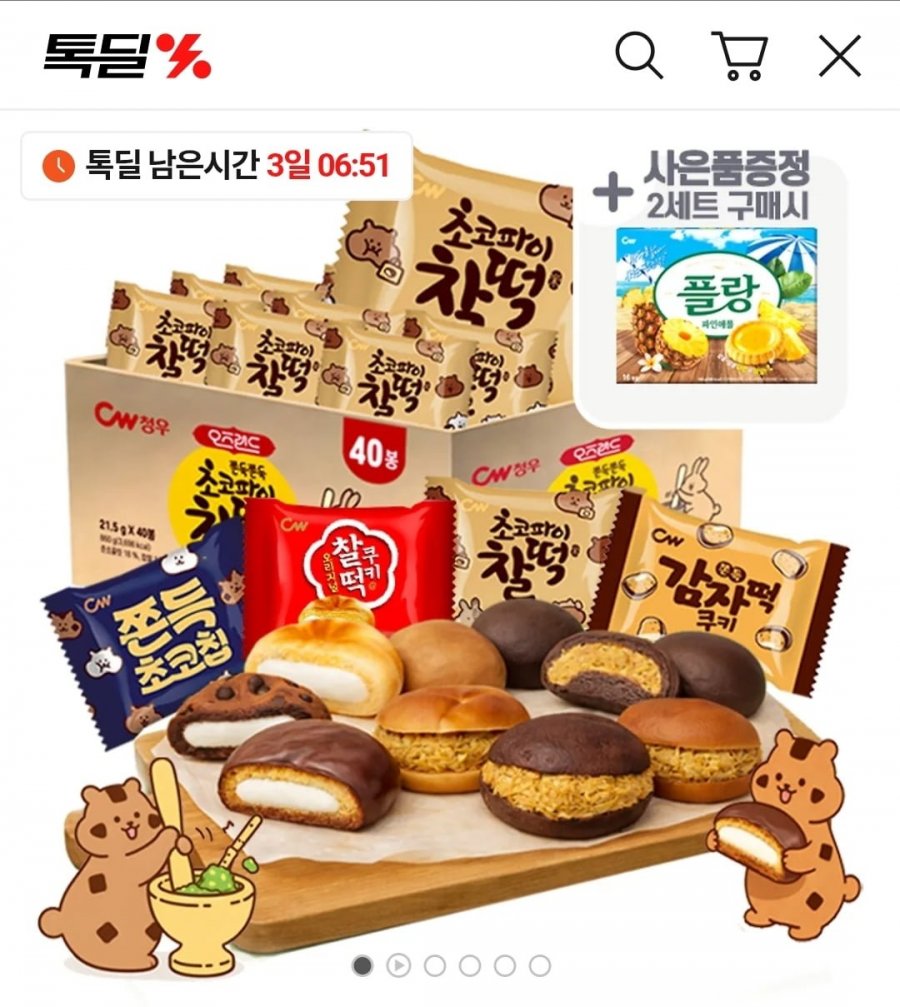The width and height of the screenshot is (900, 1007).
Task: Select the third carousel indicator dot
Action: [x=433, y=965]
